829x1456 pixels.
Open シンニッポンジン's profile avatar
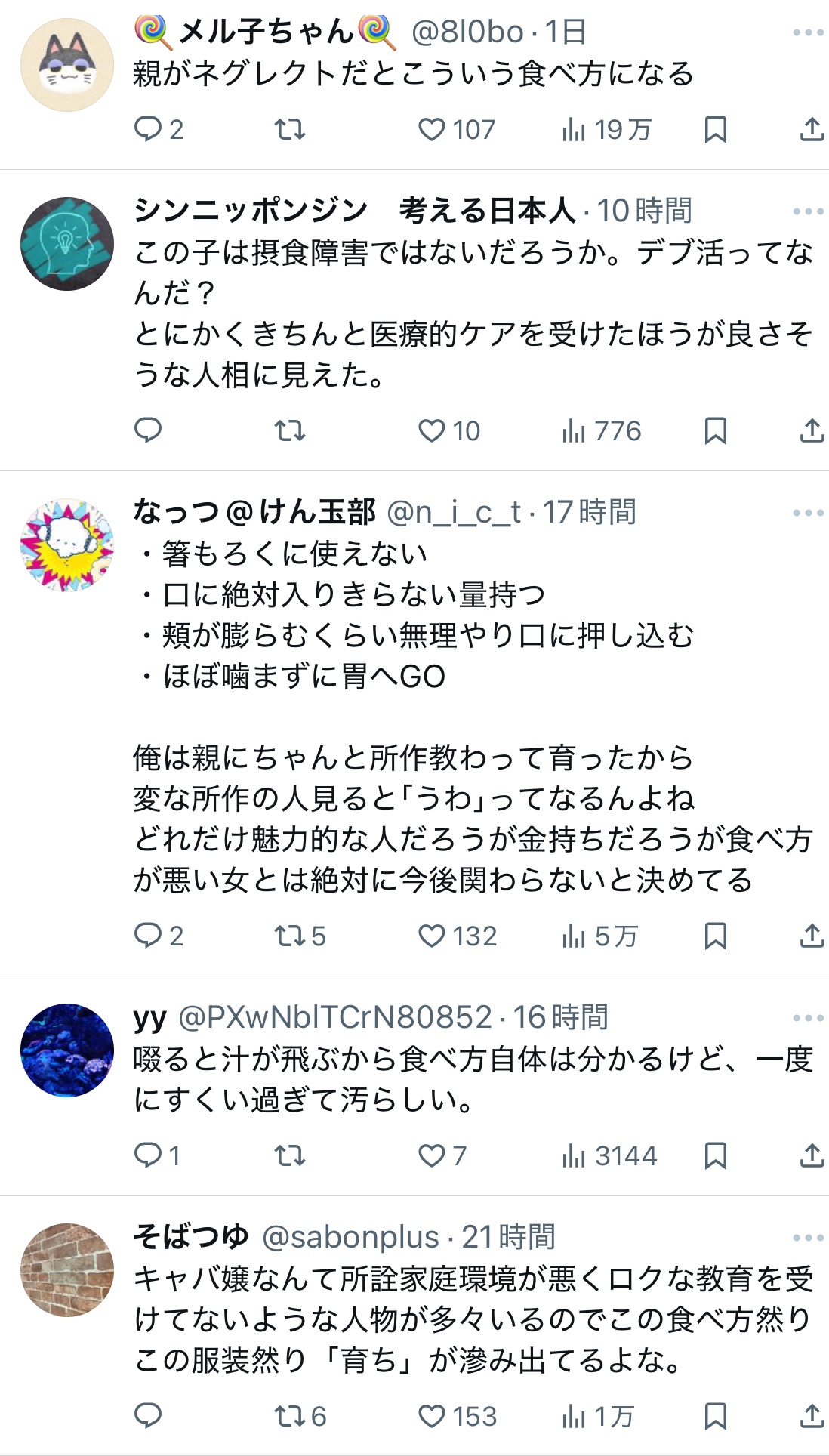[x=67, y=244]
